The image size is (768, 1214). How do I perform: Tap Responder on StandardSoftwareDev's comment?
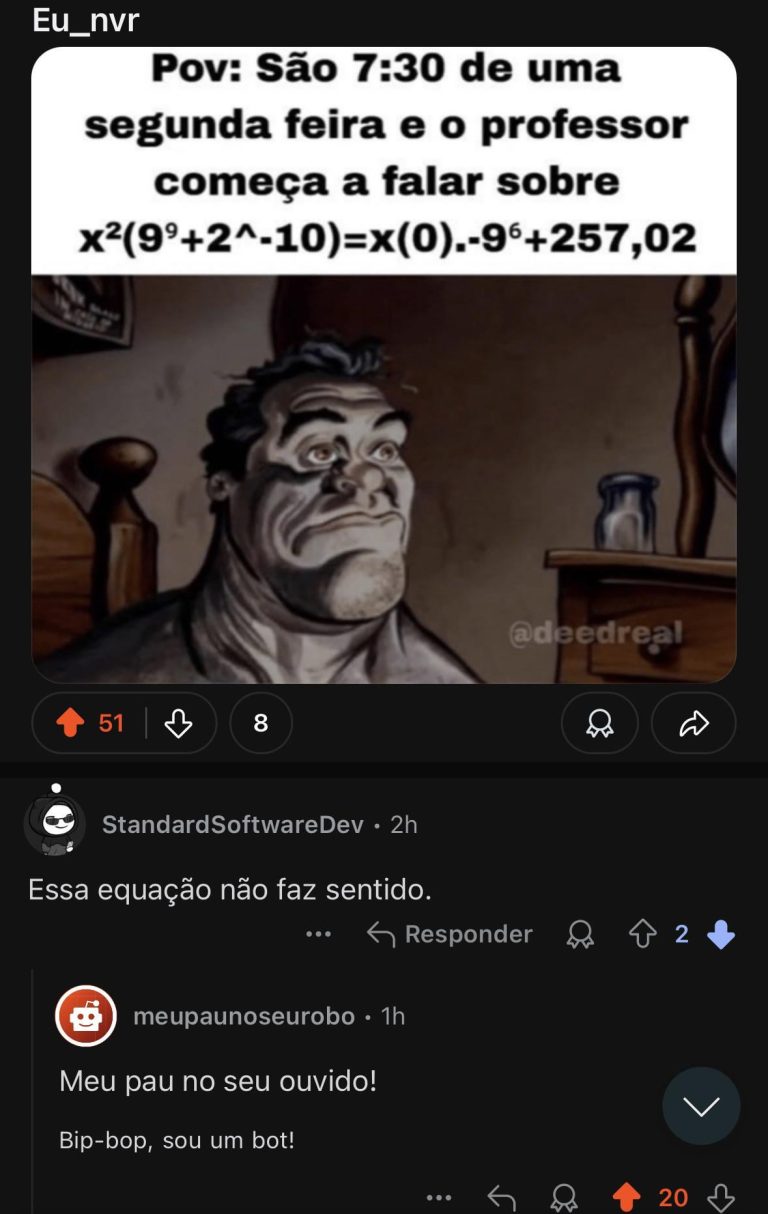(x=450, y=934)
